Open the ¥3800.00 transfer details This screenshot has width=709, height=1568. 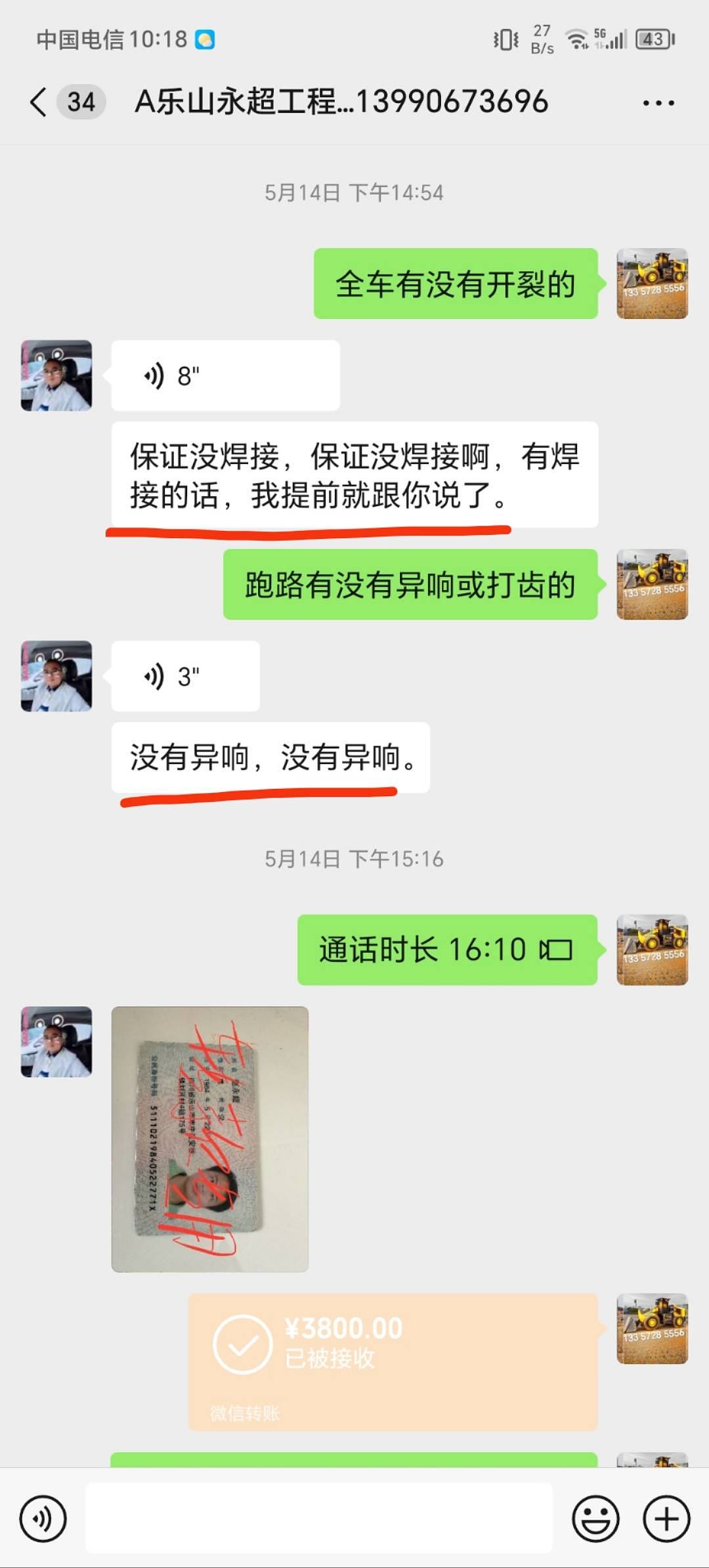pyautogui.click(x=393, y=1363)
